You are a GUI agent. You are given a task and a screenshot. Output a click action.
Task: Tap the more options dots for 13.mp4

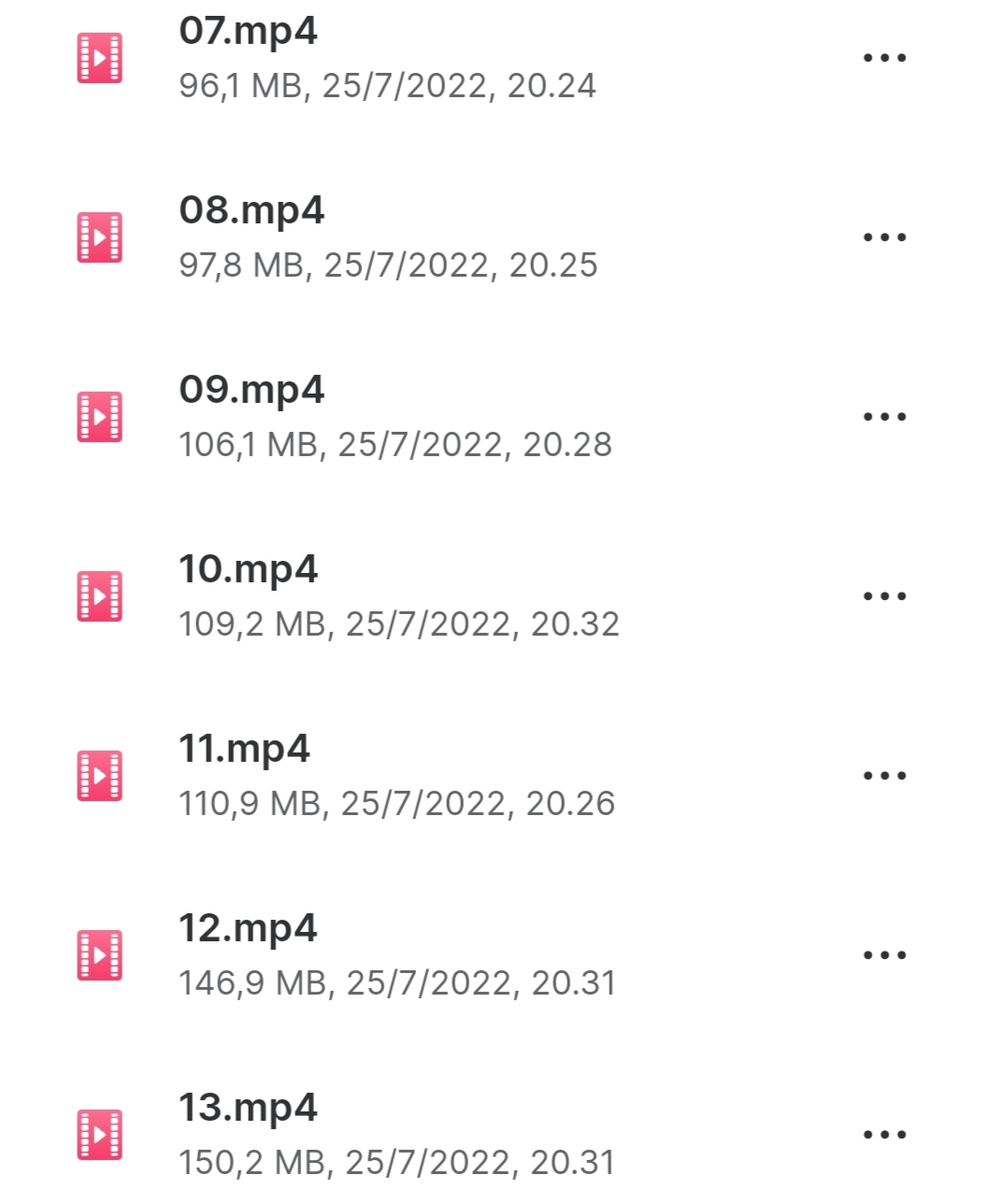click(x=884, y=1135)
